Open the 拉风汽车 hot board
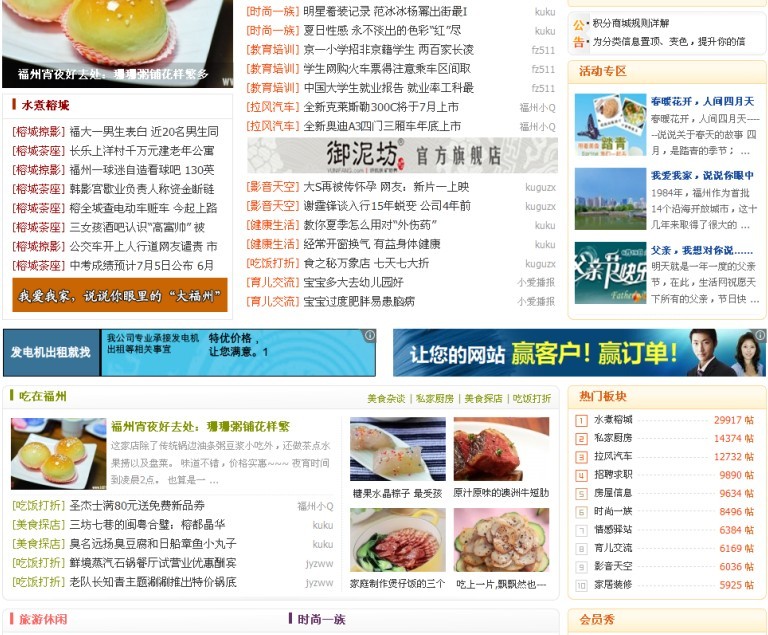The image size is (768, 635). click(613, 456)
